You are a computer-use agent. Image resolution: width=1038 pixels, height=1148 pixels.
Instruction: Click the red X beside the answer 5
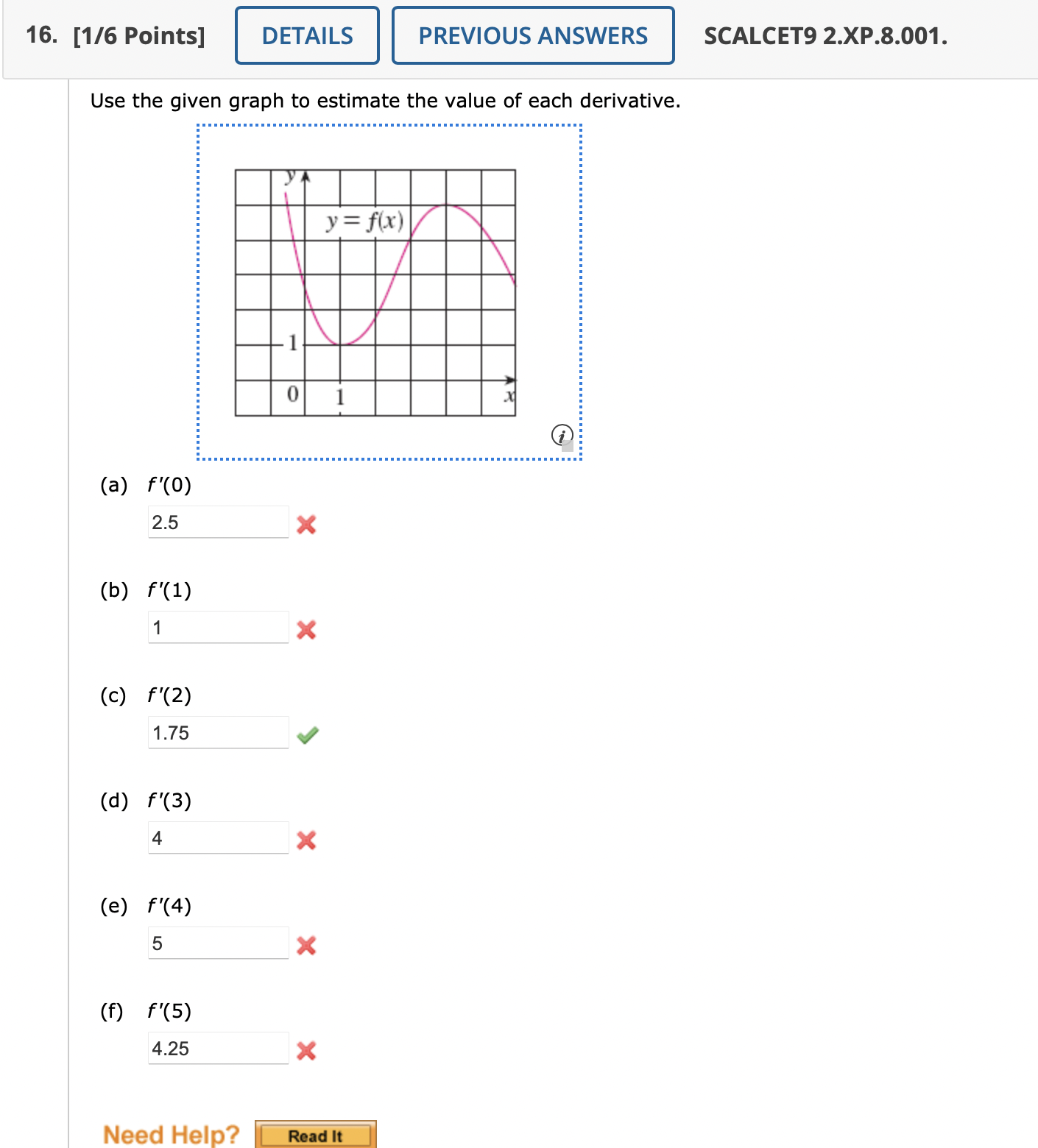[x=306, y=945]
